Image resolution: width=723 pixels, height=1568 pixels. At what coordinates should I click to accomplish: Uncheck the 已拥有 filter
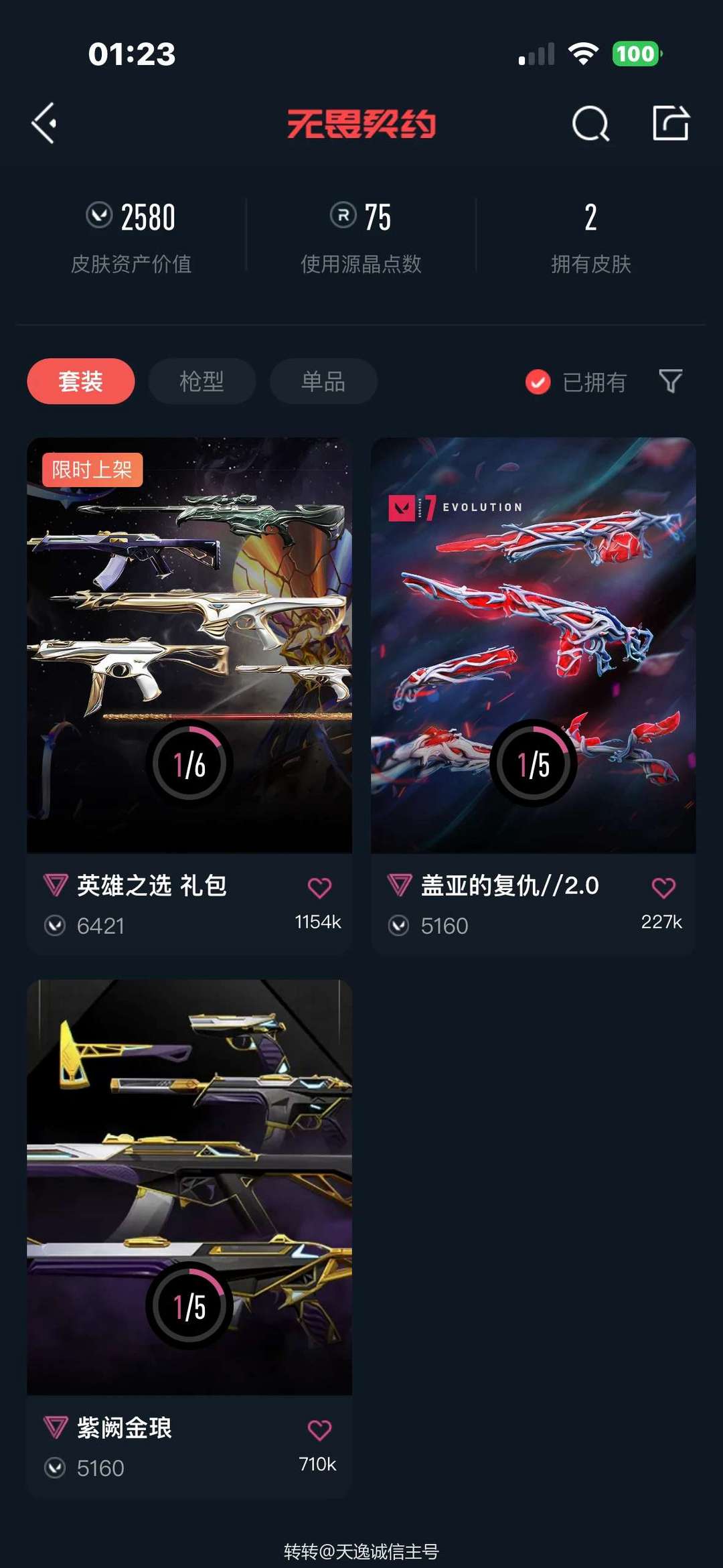click(x=538, y=382)
